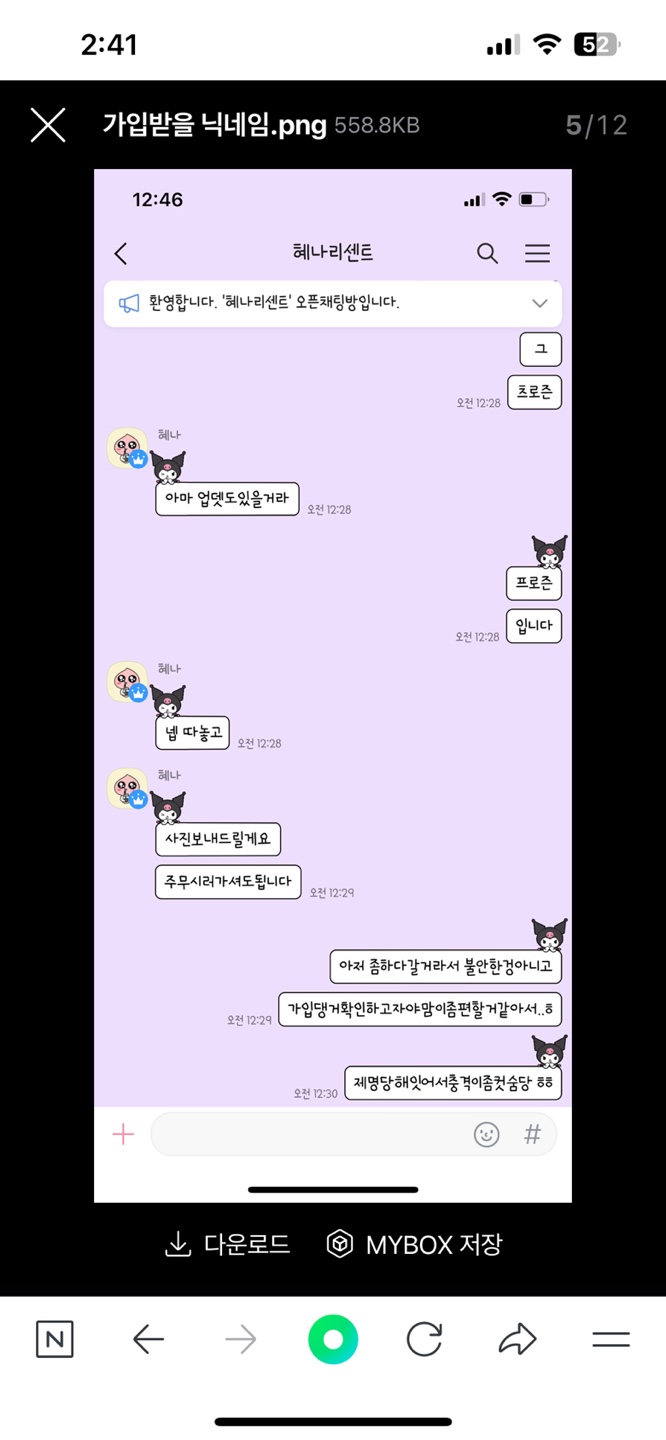Go back with the browser back arrow
666x1440 pixels.
click(148, 1339)
